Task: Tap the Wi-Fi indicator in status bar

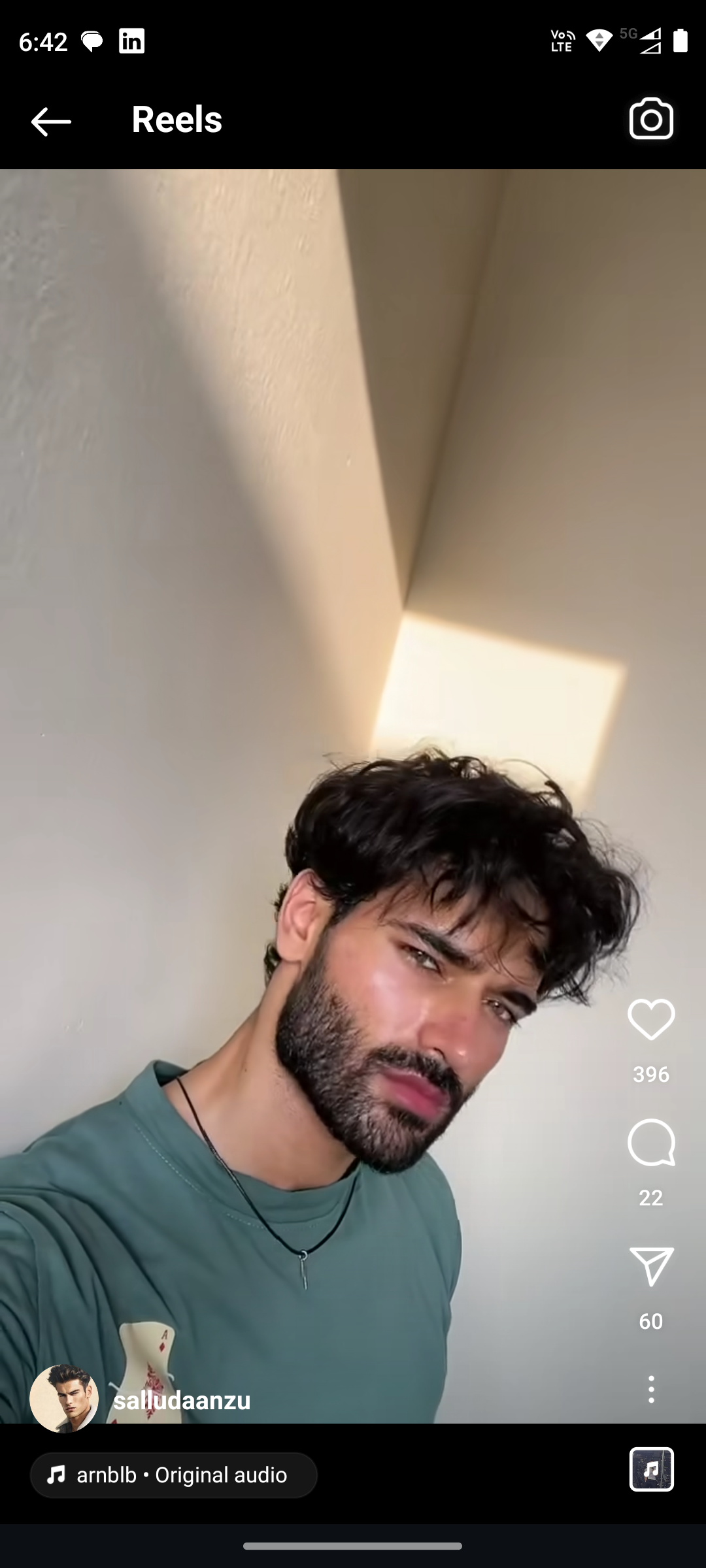Action: pos(599,42)
